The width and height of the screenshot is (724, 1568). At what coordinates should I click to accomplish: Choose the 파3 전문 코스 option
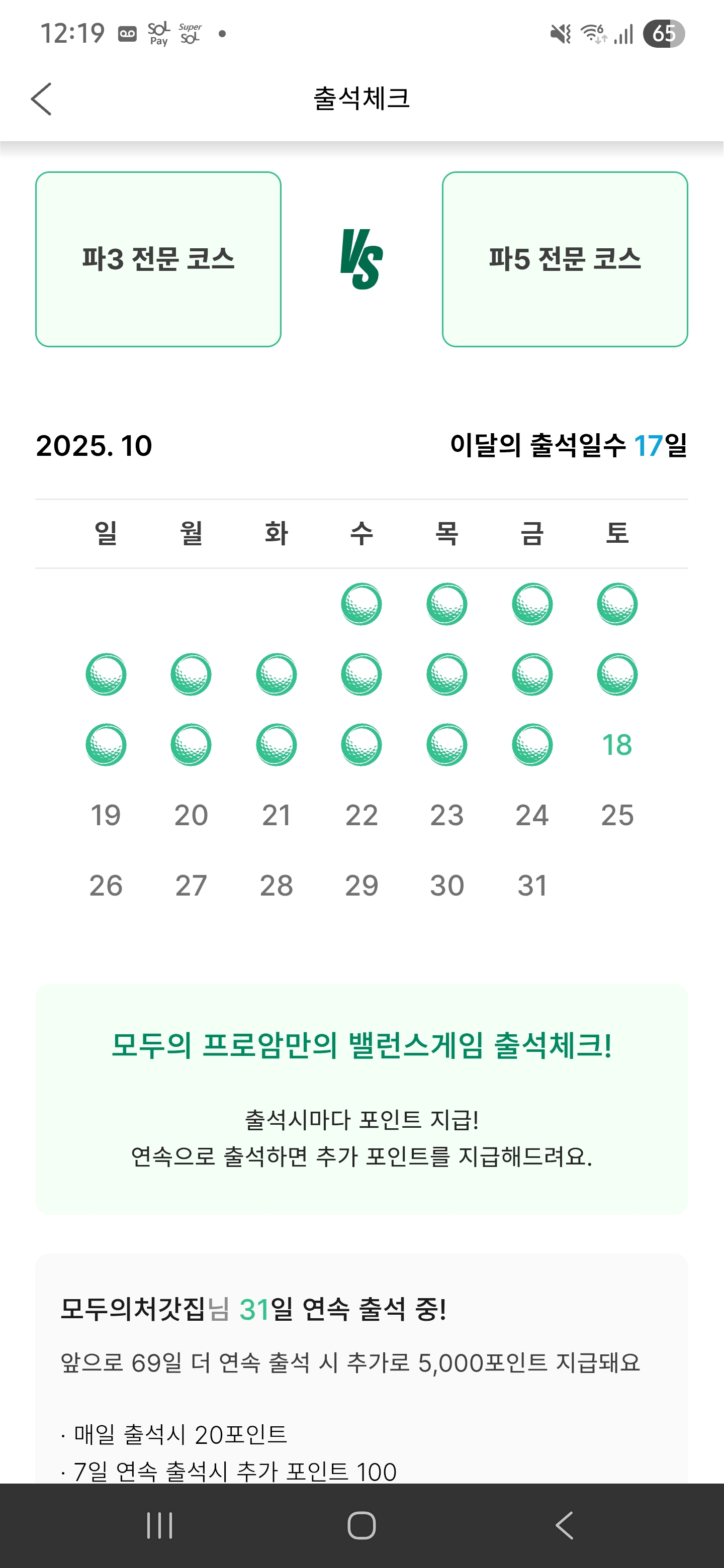(158, 259)
